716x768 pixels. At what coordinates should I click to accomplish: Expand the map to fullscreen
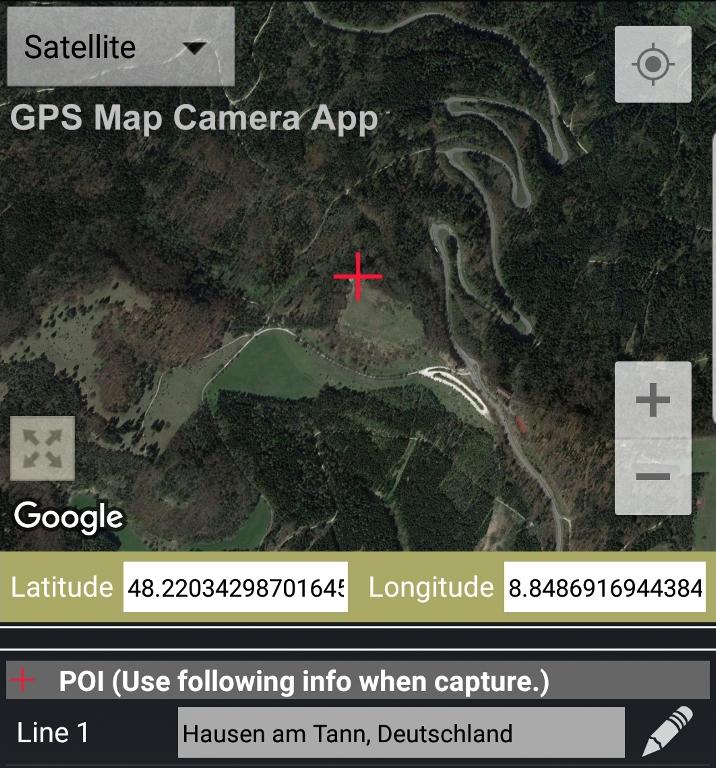point(42,449)
